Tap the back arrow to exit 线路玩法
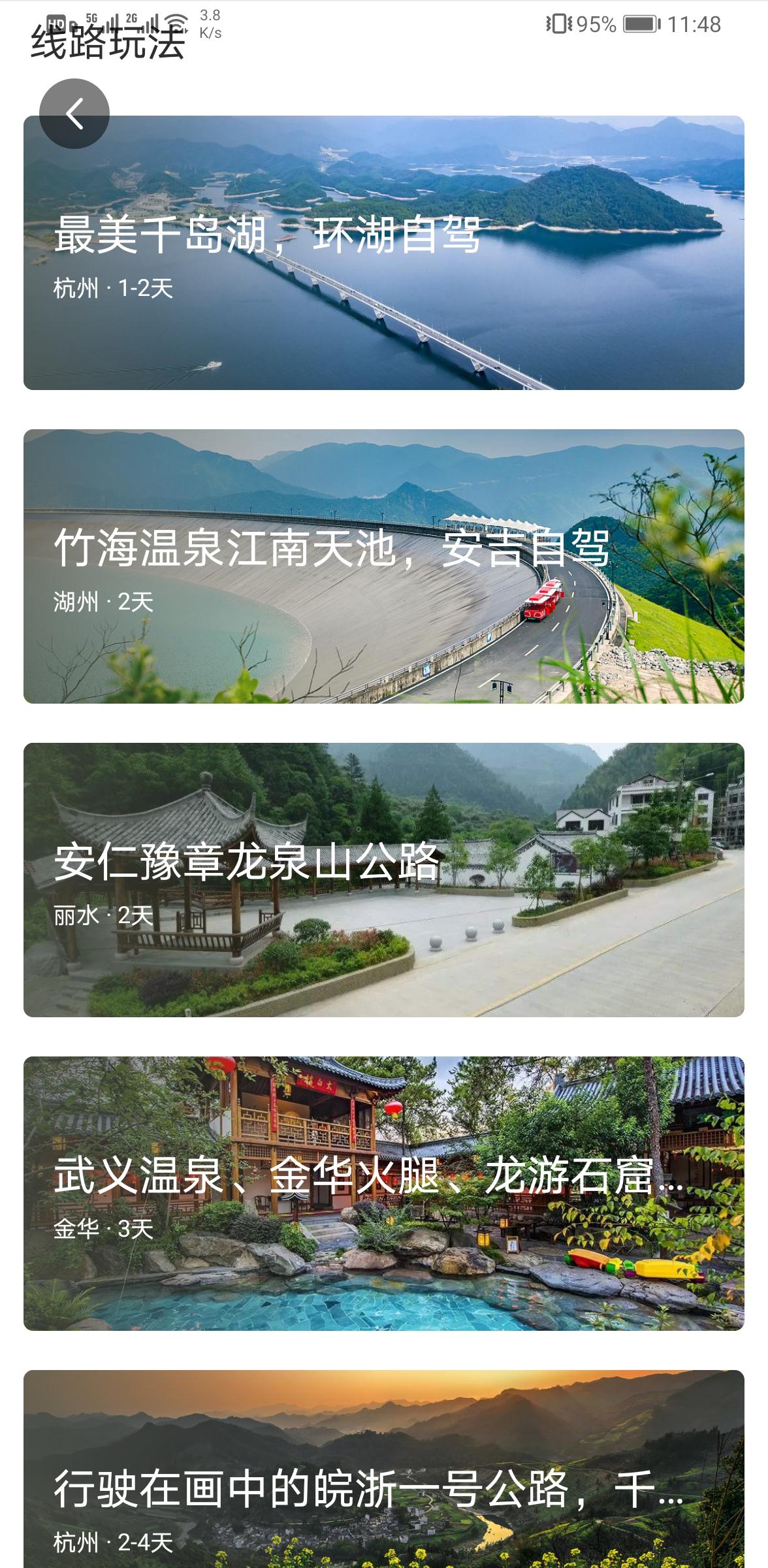Screen dimensions: 768x1568 pos(74,112)
